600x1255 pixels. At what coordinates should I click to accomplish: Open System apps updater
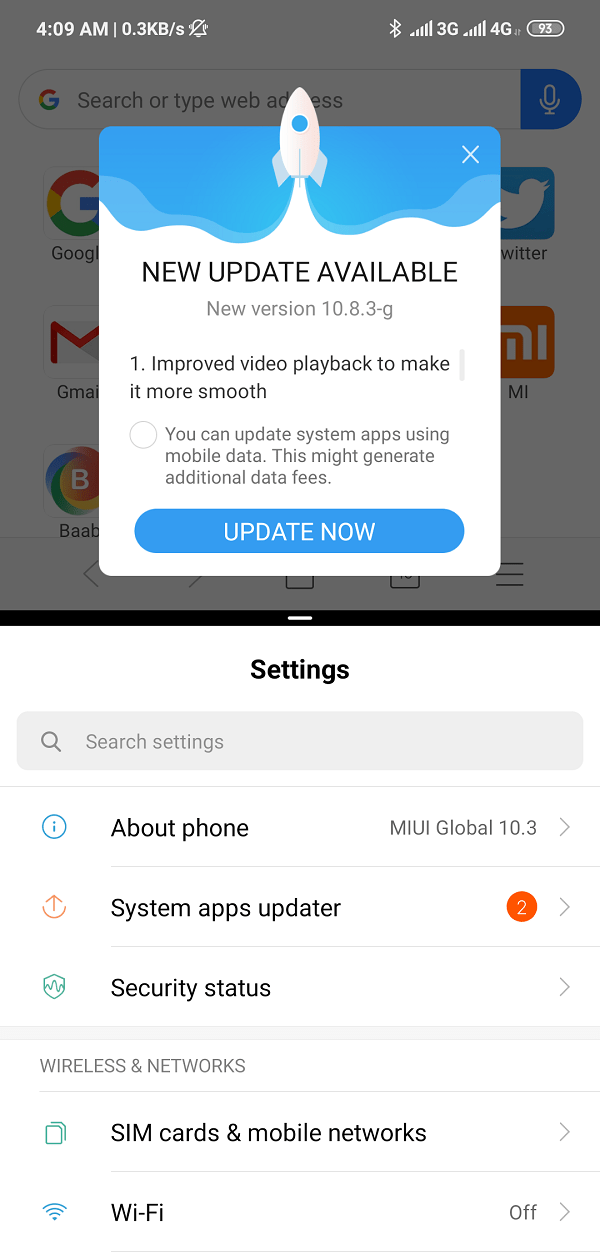[300, 907]
